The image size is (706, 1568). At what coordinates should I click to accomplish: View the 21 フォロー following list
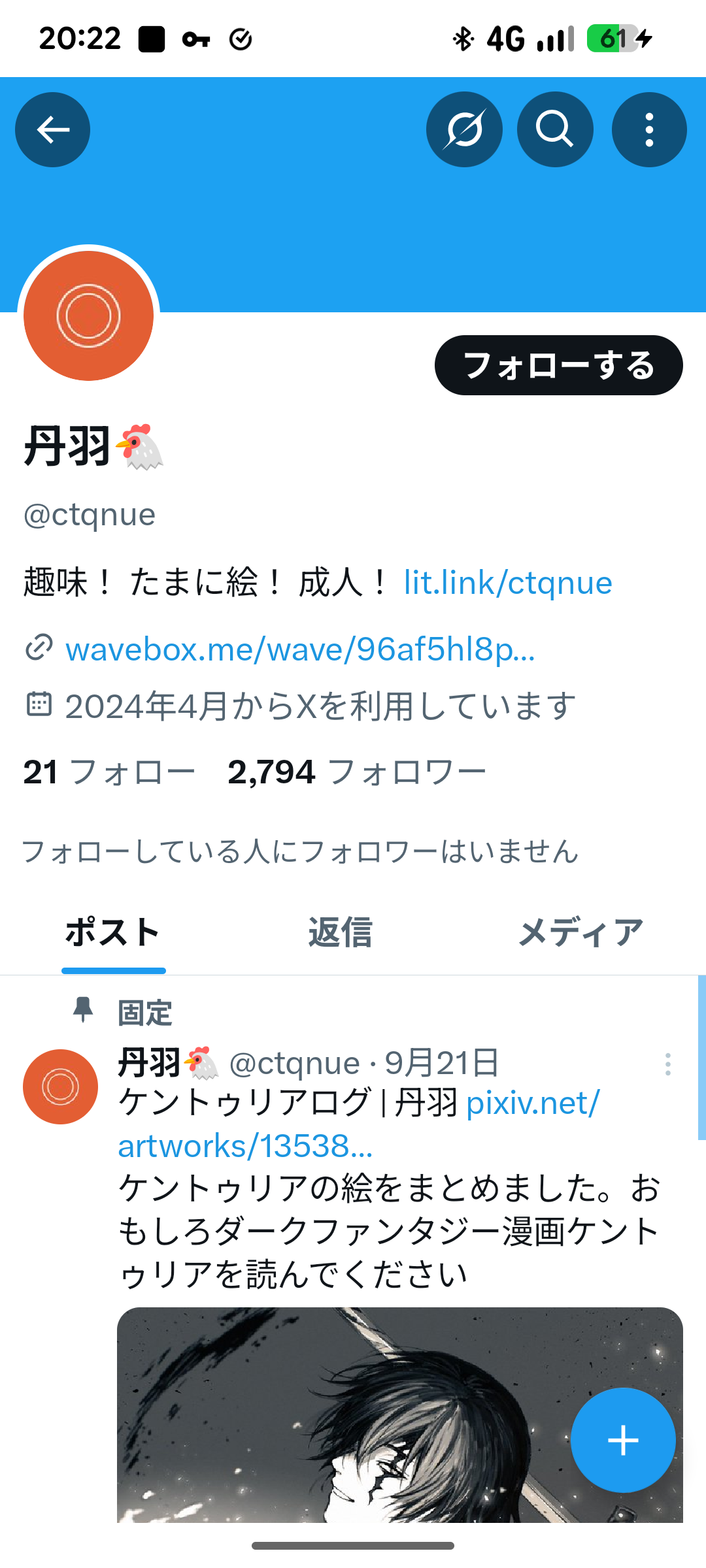(x=109, y=772)
